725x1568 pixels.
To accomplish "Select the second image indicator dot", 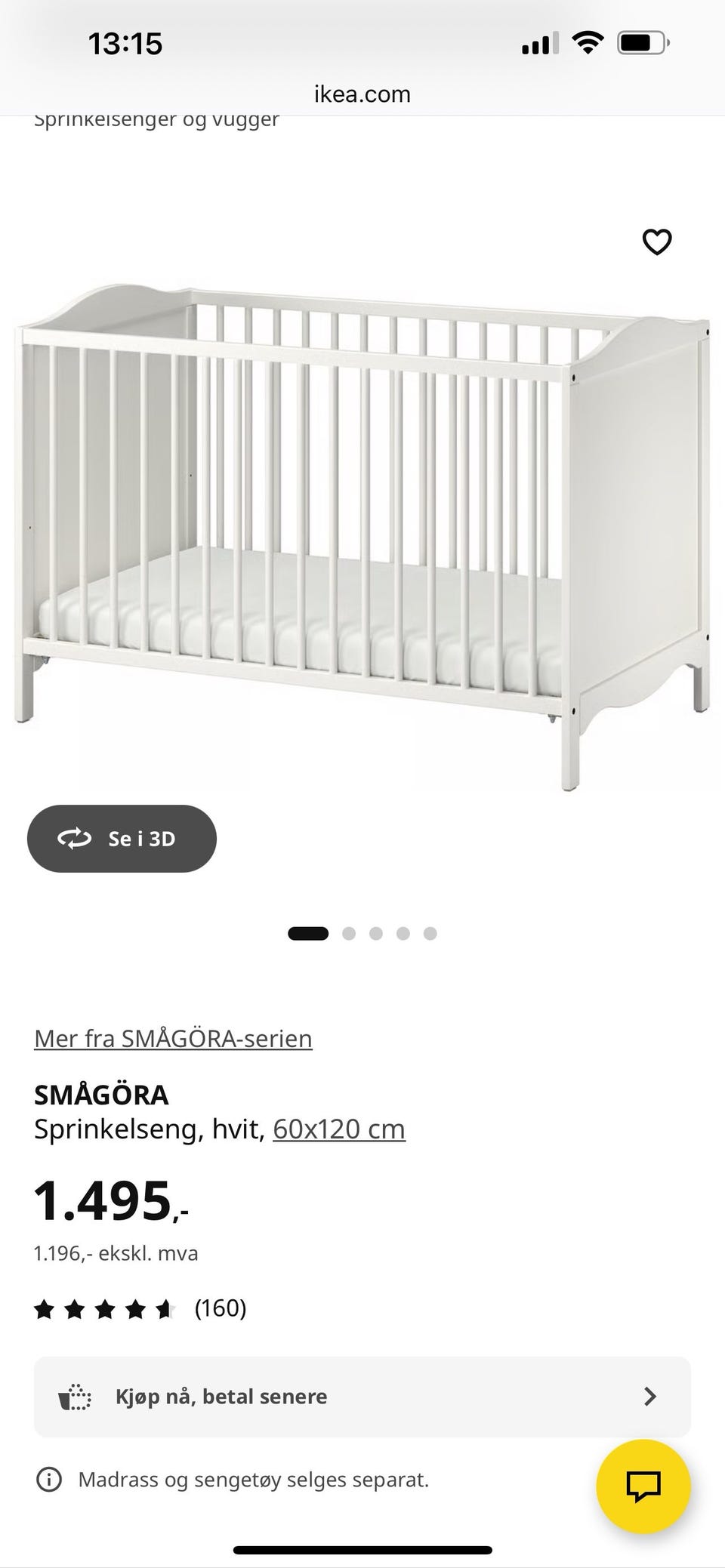I will click(349, 934).
